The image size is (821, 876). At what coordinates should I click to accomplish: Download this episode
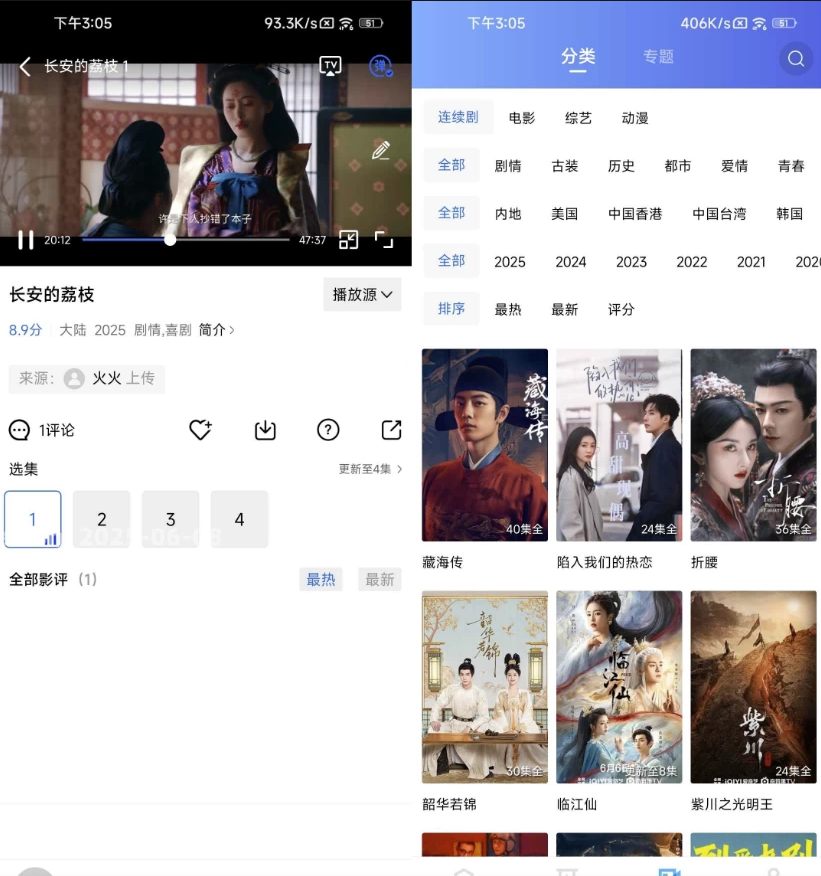(x=265, y=430)
